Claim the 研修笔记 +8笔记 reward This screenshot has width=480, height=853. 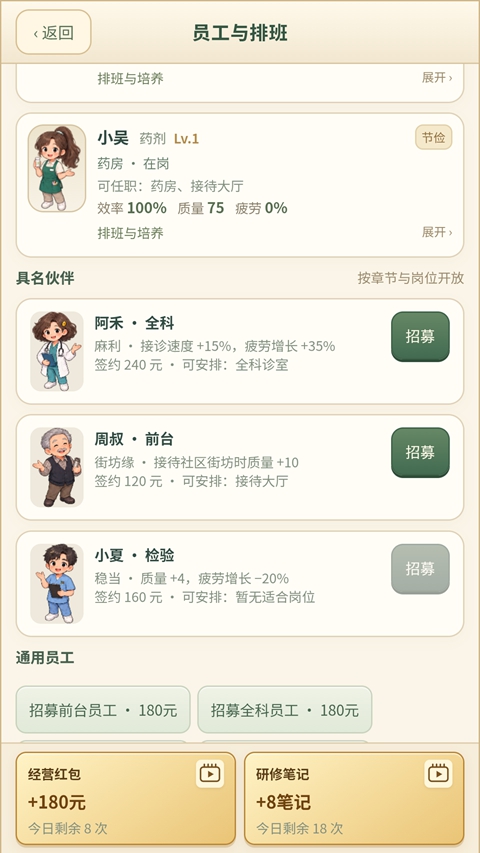pos(354,798)
